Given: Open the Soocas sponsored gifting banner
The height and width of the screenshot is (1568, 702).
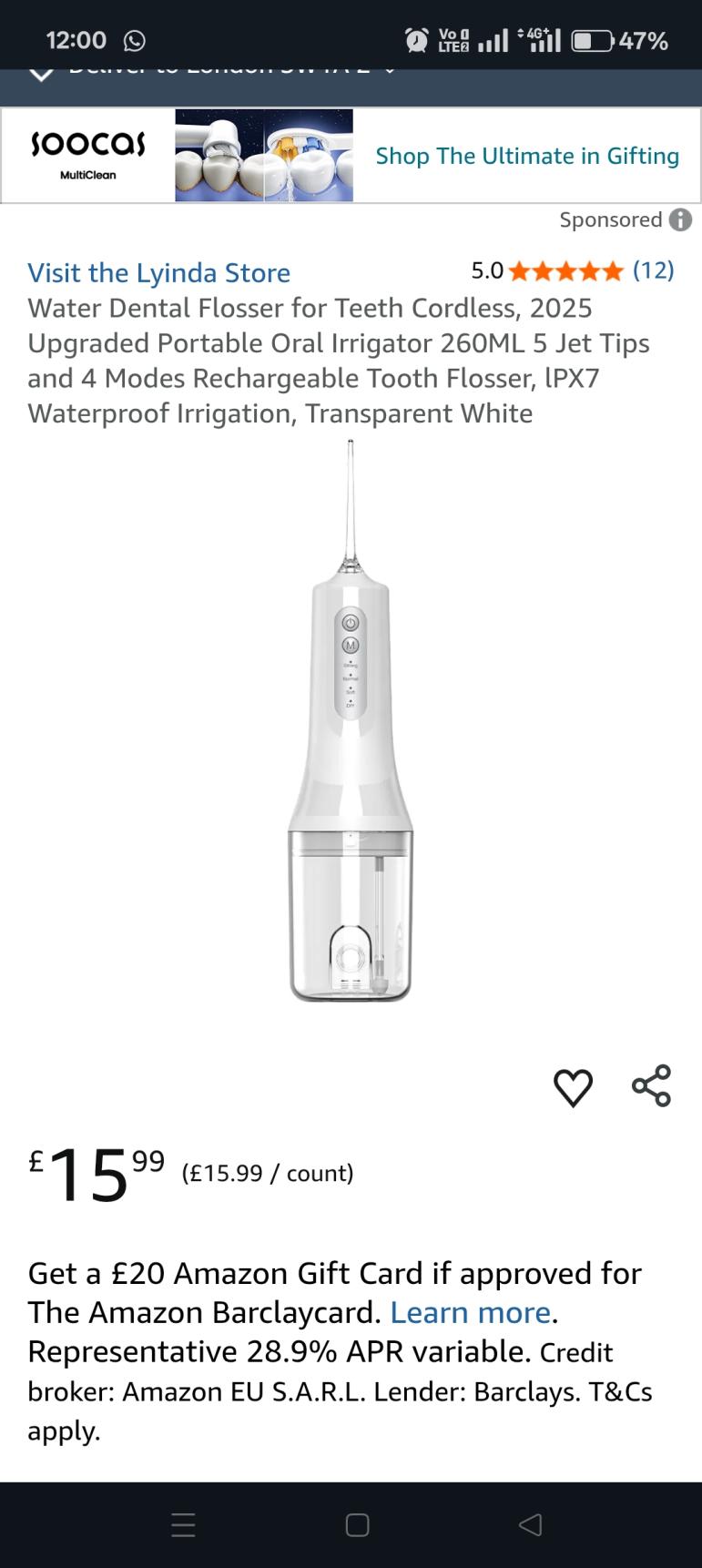Looking at the screenshot, I should [x=351, y=156].
